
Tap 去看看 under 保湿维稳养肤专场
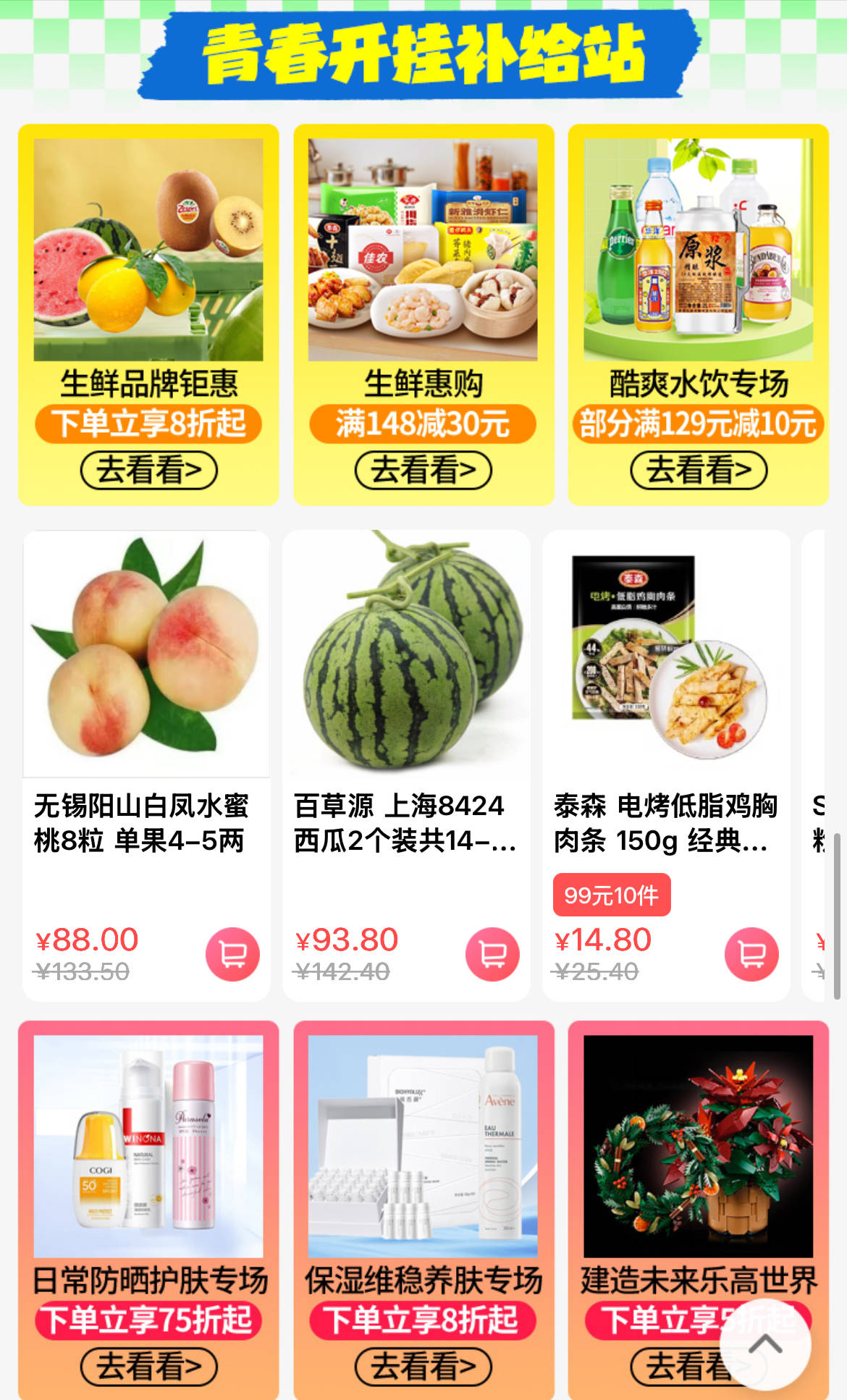pyautogui.click(x=423, y=1367)
